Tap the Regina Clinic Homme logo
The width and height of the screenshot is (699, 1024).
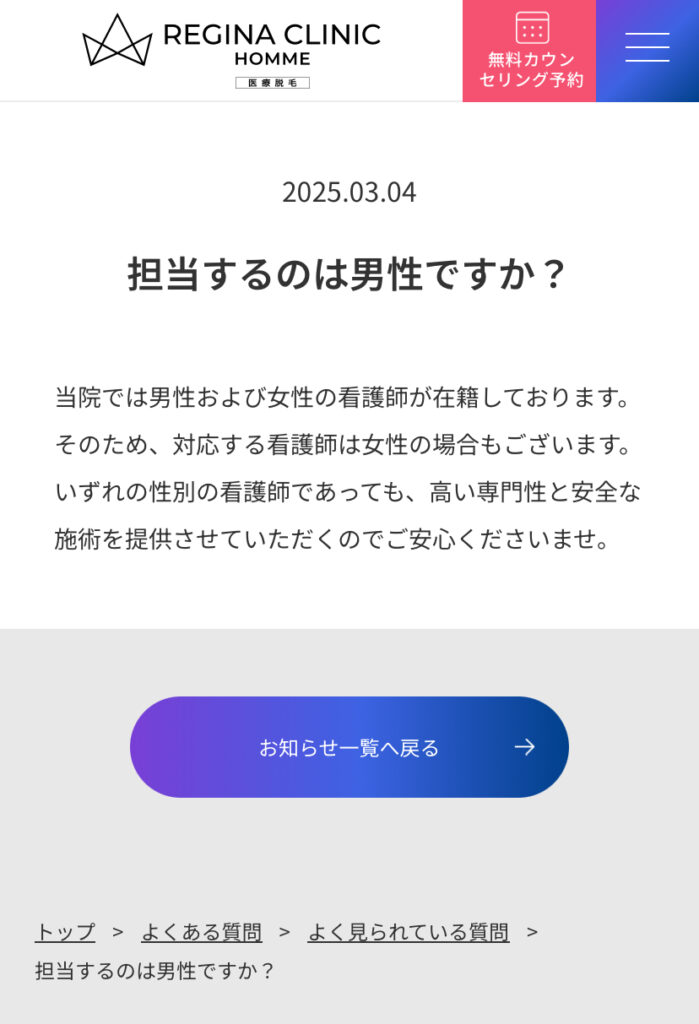[x=232, y=49]
